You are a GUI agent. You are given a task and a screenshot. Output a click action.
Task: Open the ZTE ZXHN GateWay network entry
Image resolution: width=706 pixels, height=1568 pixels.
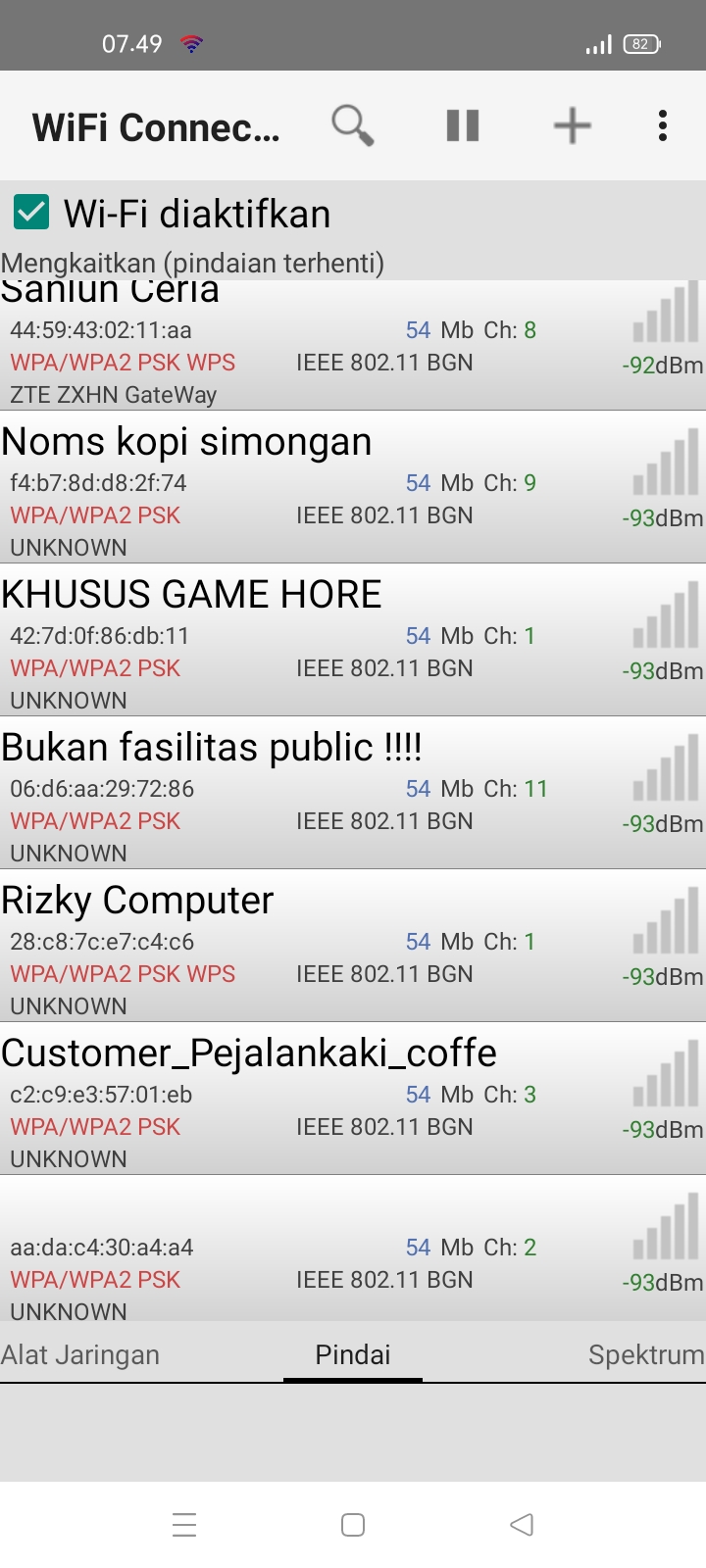[353, 345]
